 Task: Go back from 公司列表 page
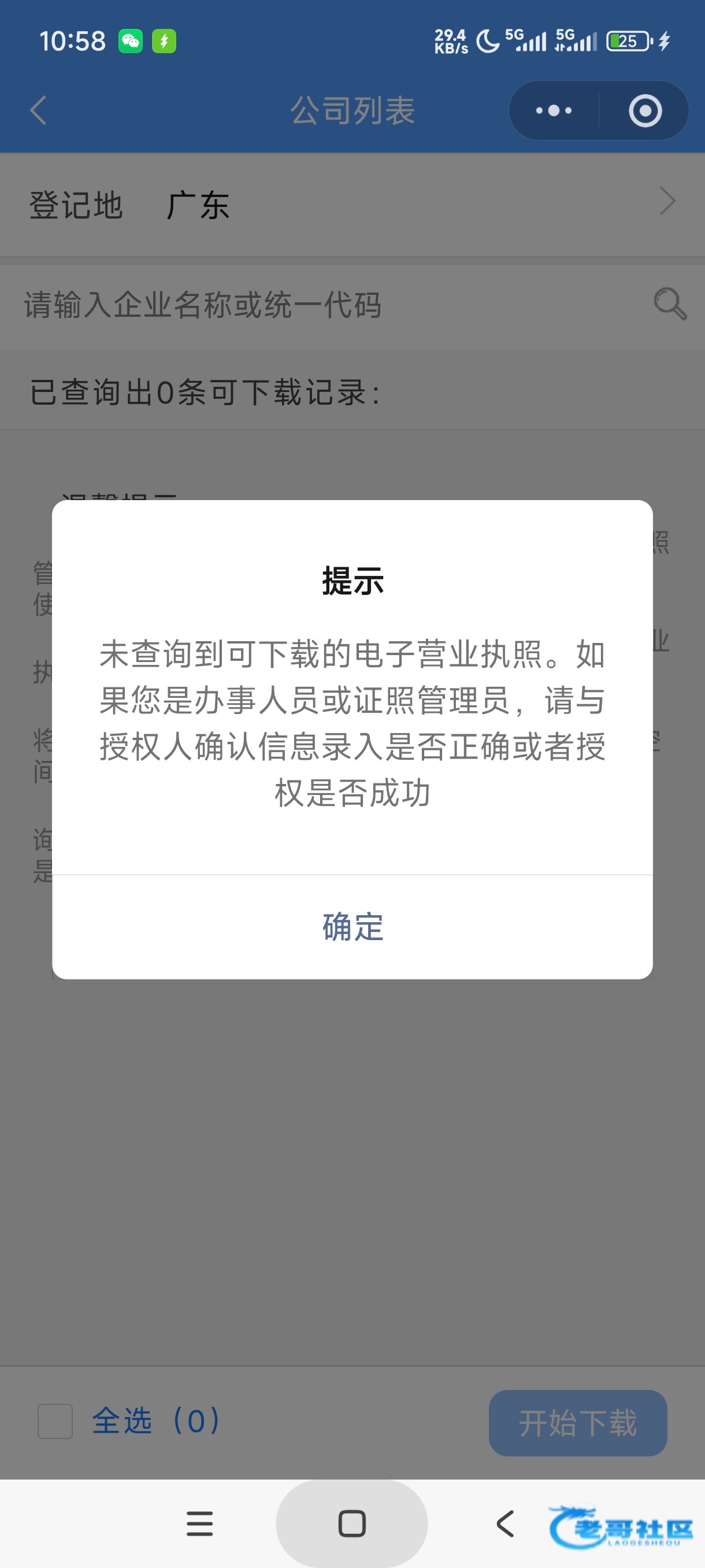point(38,111)
